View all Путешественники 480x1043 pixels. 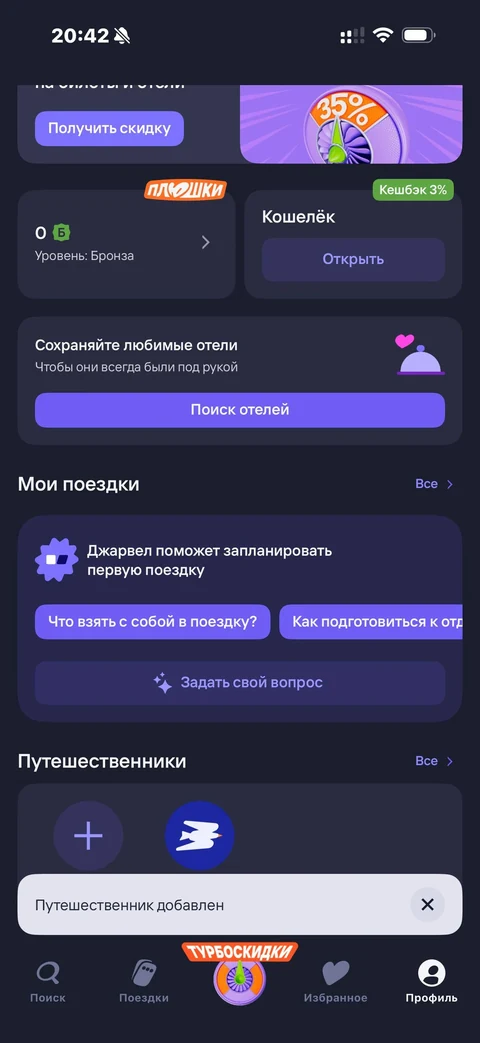point(434,761)
